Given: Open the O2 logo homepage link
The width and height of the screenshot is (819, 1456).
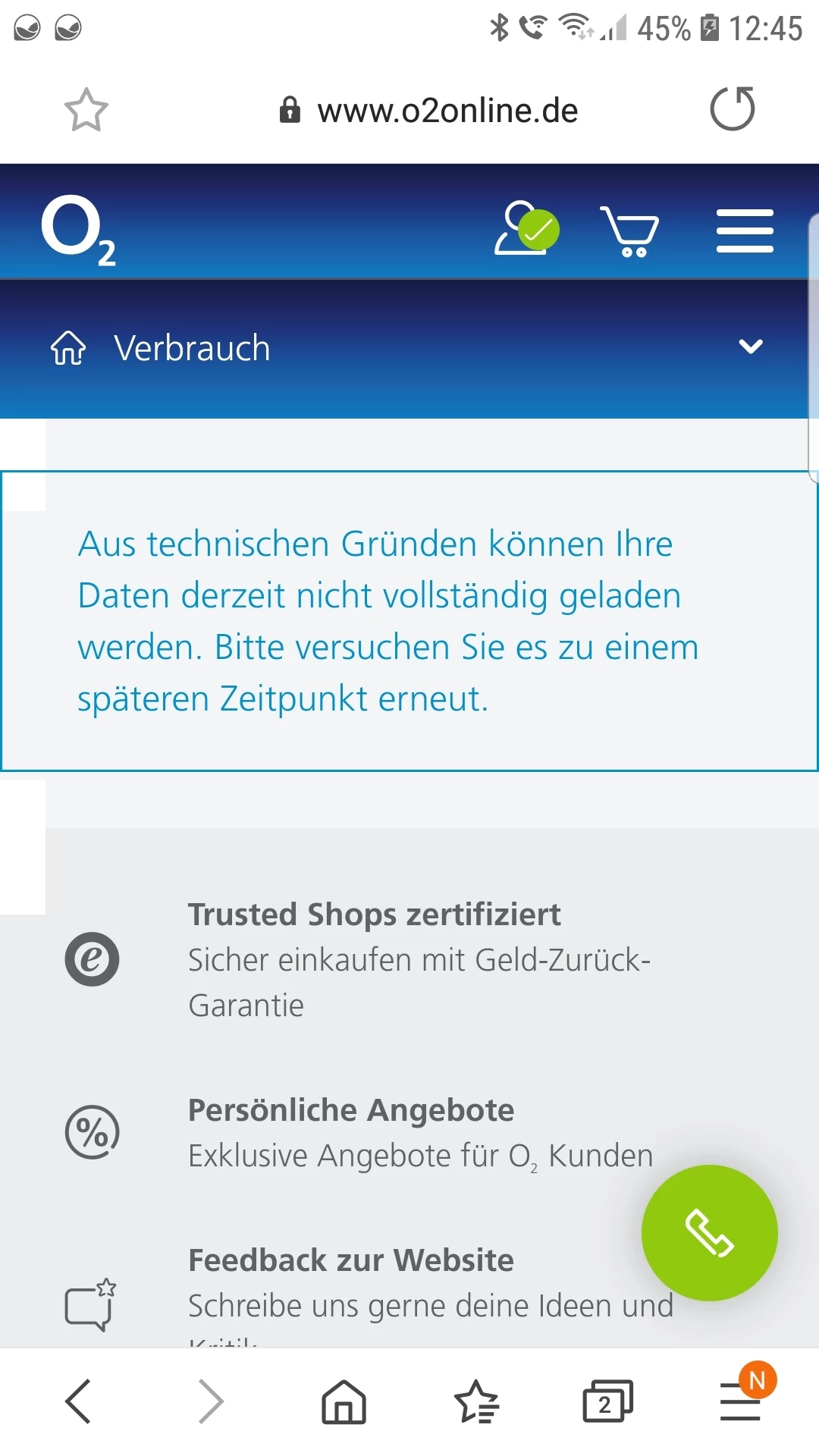Looking at the screenshot, I should (x=78, y=230).
